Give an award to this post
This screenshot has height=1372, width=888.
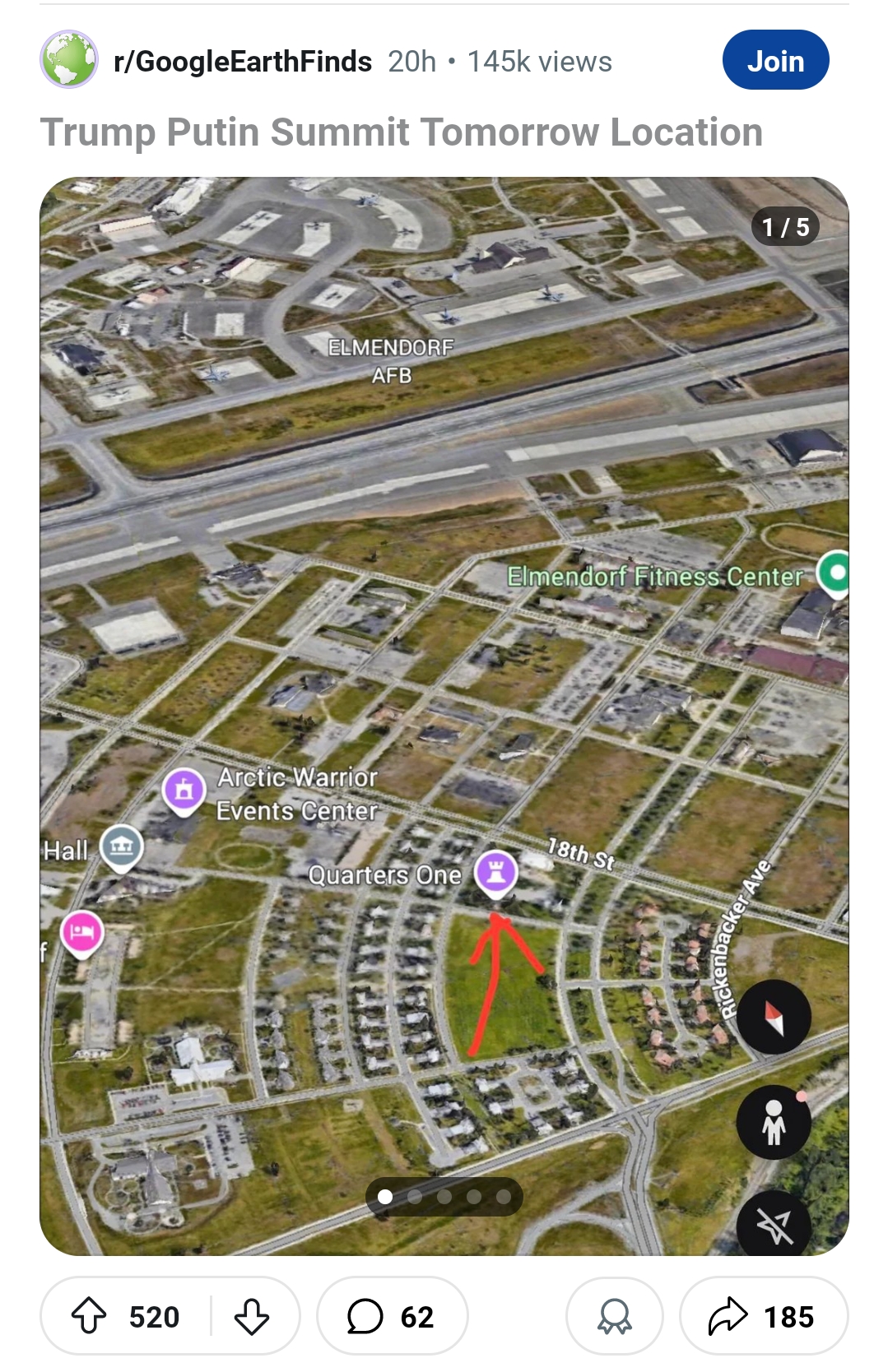[x=614, y=1316]
